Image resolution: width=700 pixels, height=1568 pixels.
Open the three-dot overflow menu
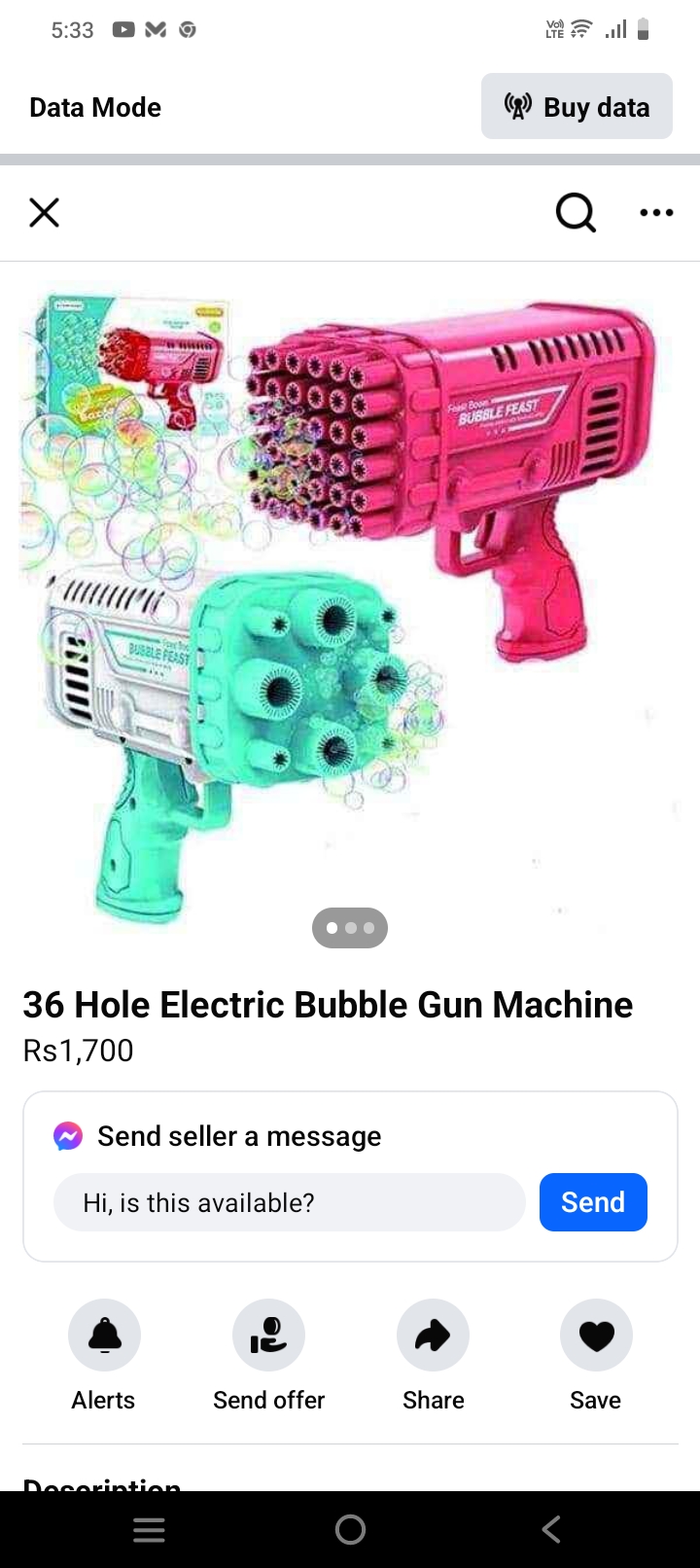tap(656, 212)
